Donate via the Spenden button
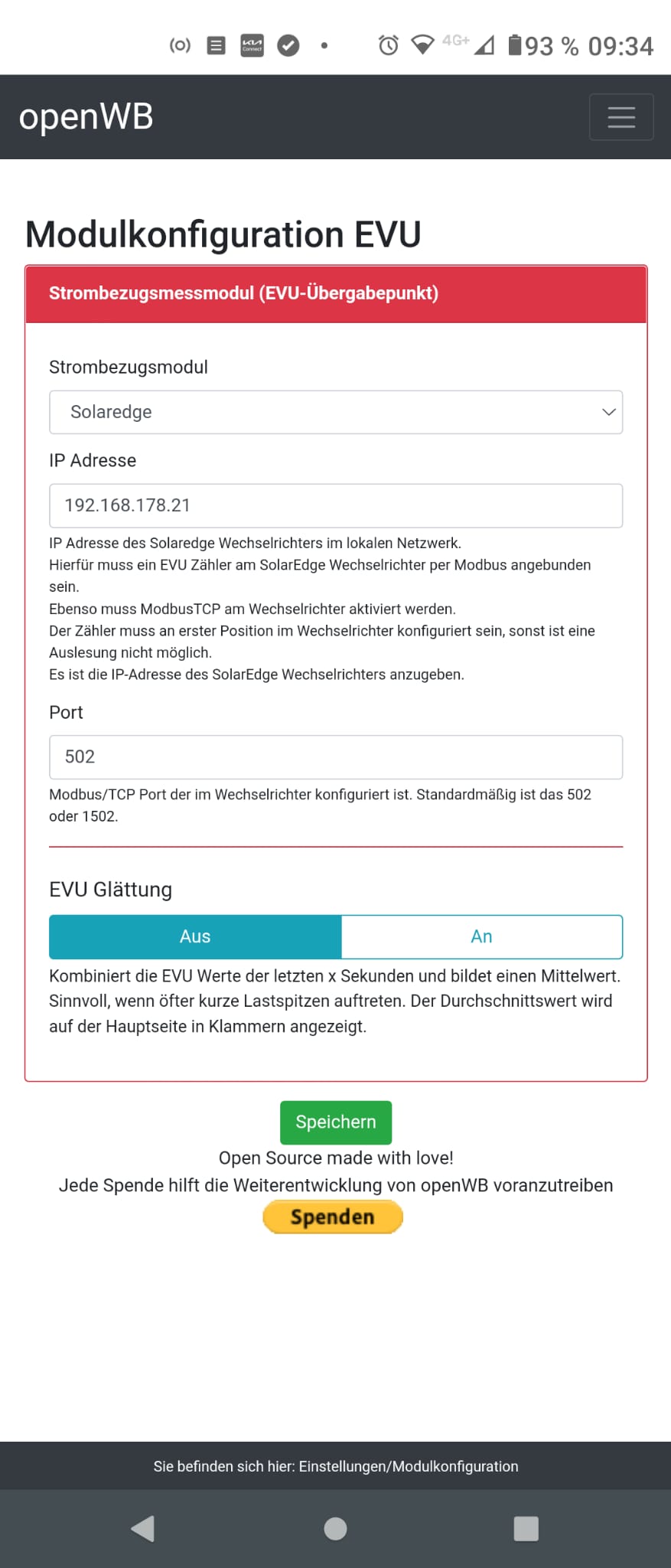The width and height of the screenshot is (671, 1568). (333, 1217)
